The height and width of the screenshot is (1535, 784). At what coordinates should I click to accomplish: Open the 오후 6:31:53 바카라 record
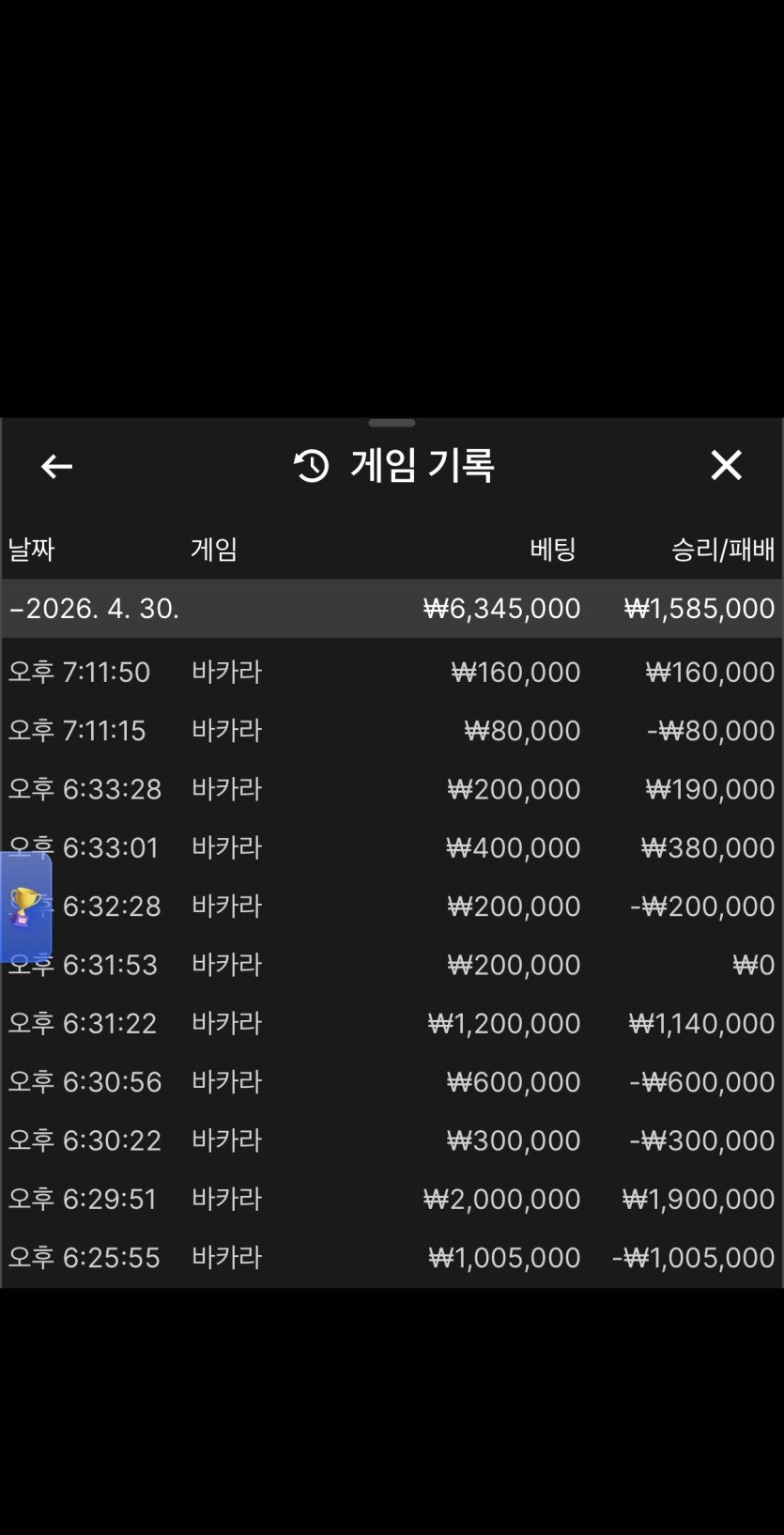pos(391,965)
